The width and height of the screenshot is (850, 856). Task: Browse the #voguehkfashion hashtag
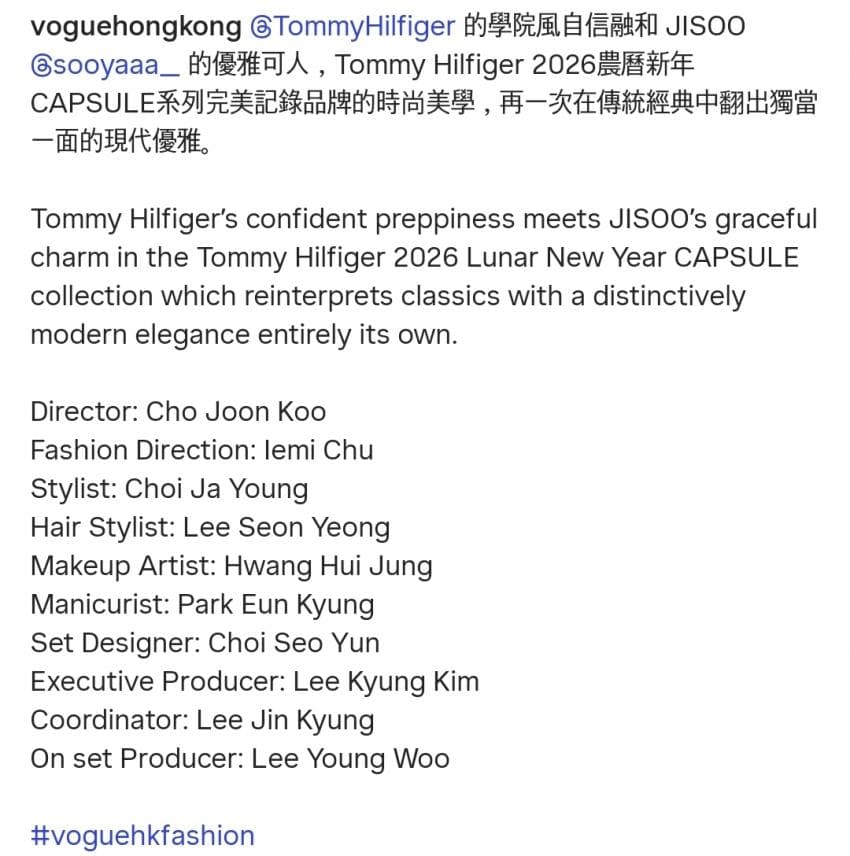pos(143,835)
